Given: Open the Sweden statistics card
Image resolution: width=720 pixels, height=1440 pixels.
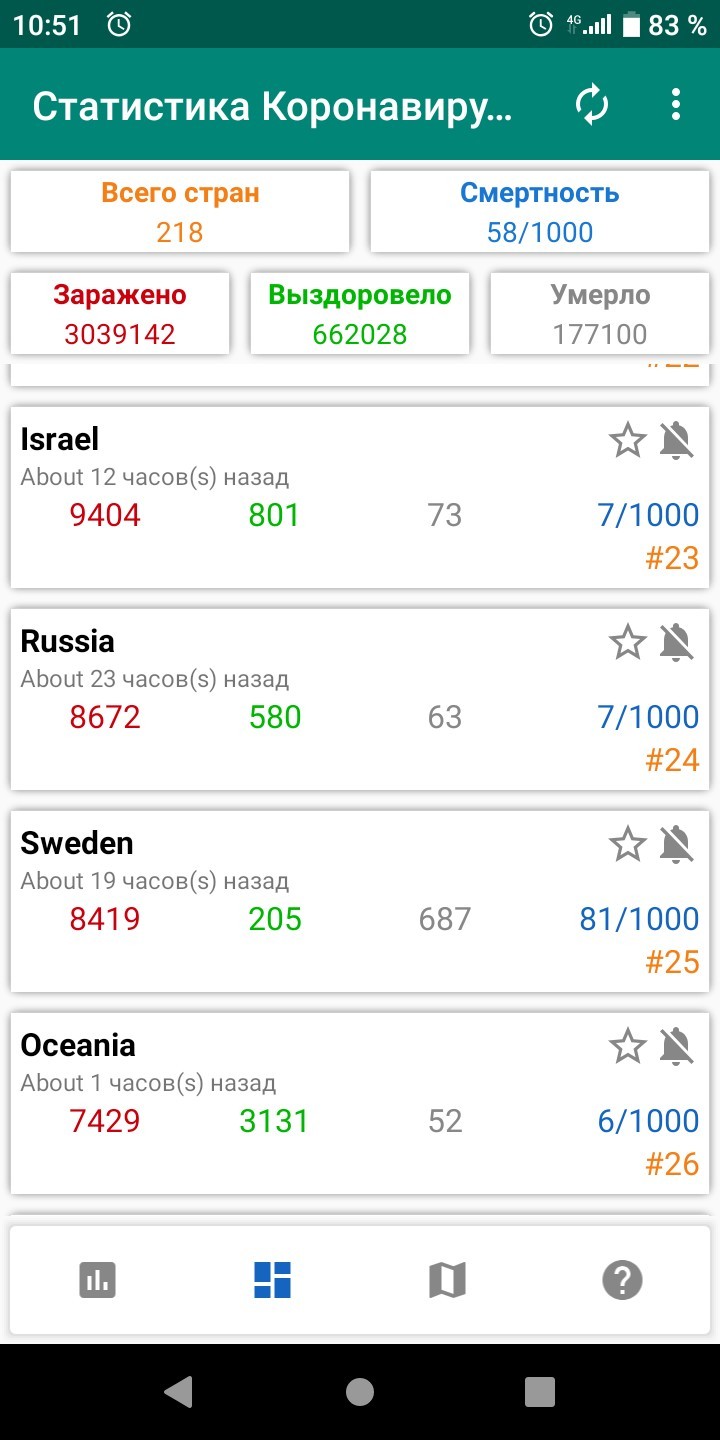Looking at the screenshot, I should [360, 901].
